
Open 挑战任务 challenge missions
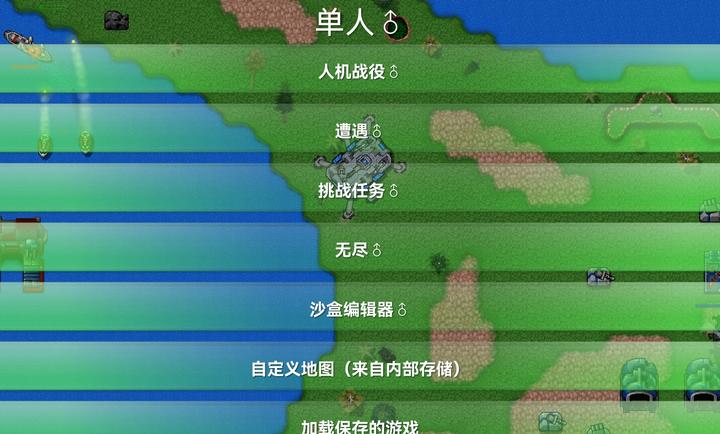pos(359,190)
